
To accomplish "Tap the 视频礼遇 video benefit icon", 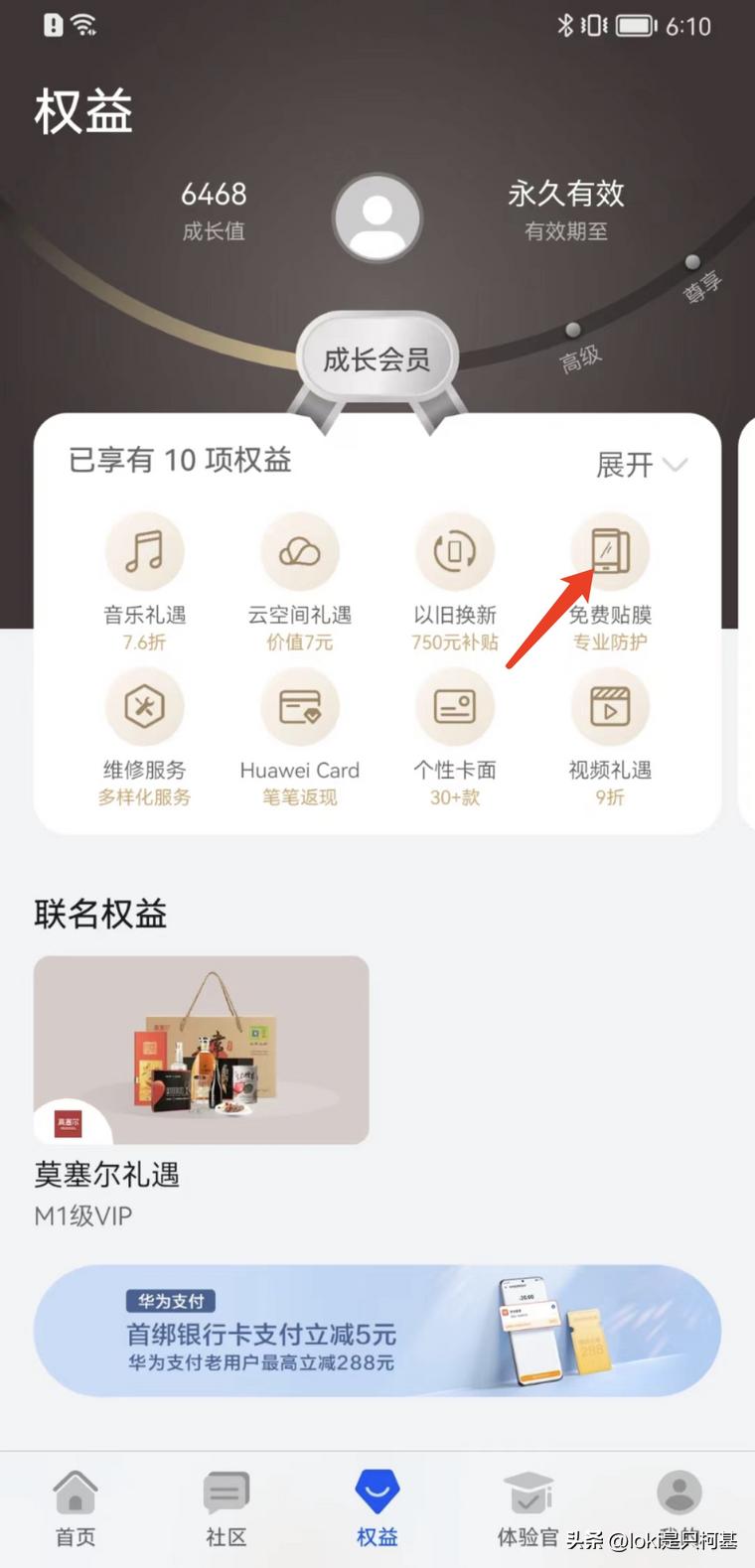I will [611, 707].
